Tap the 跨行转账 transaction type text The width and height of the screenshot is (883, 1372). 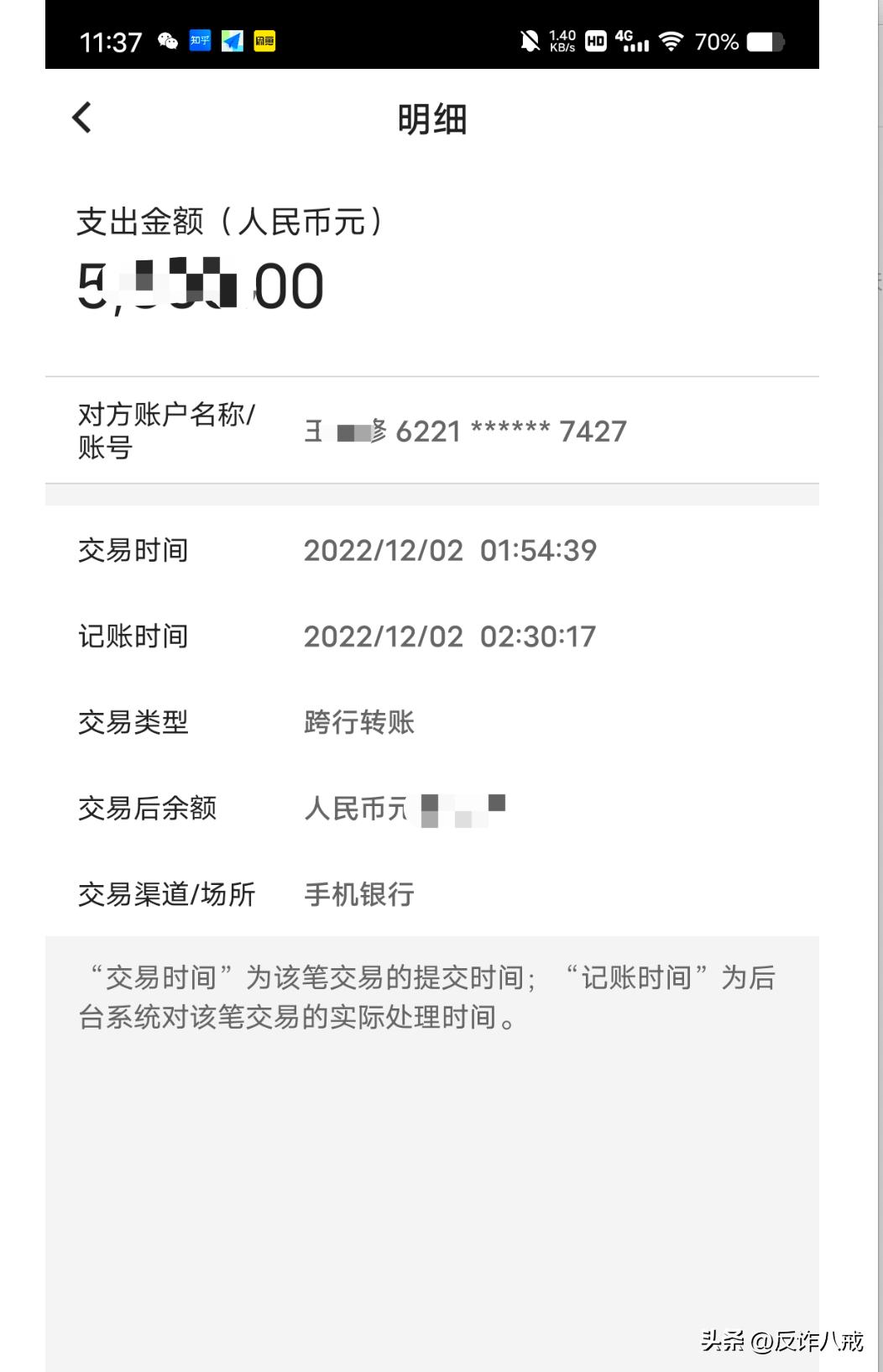click(x=360, y=722)
